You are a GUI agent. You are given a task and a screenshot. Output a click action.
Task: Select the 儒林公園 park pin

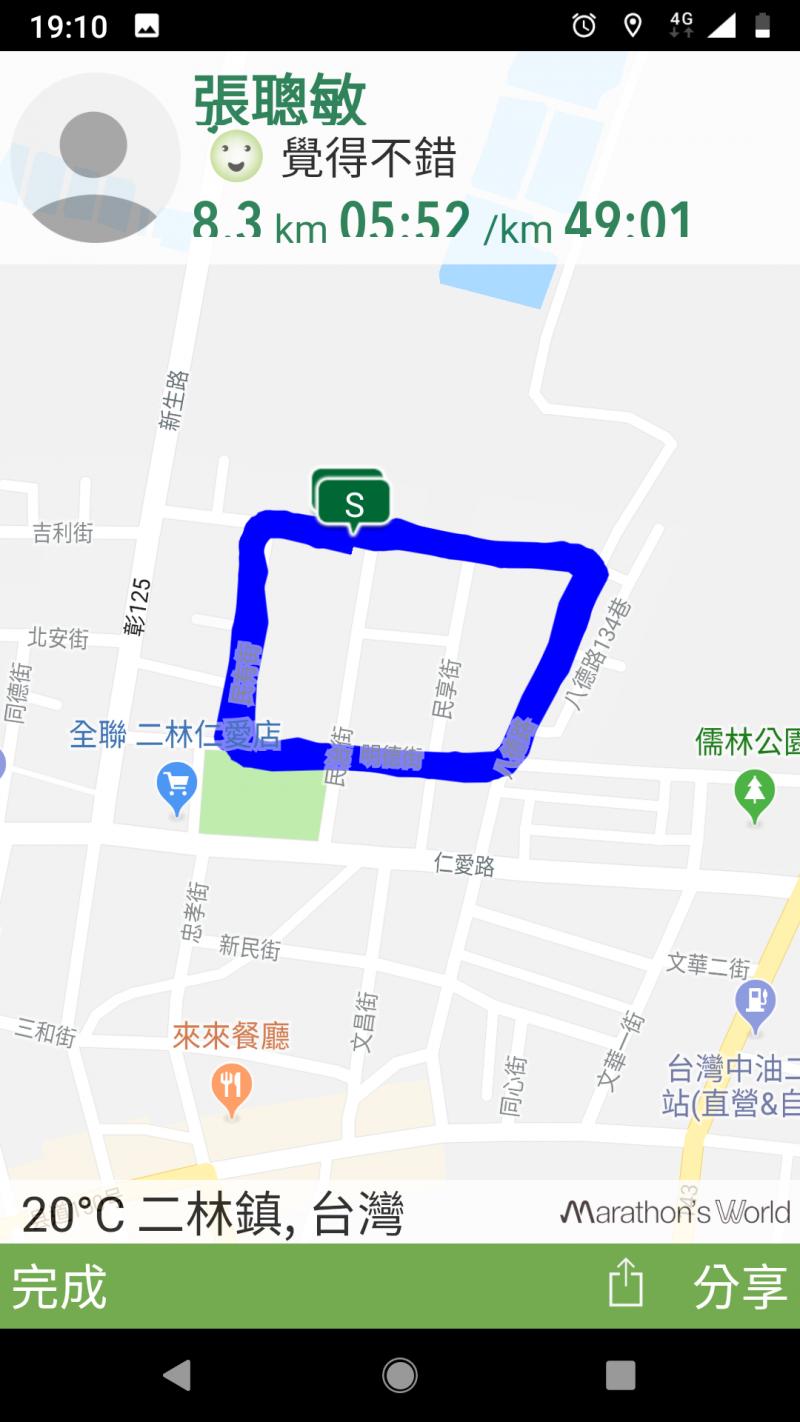point(754,791)
